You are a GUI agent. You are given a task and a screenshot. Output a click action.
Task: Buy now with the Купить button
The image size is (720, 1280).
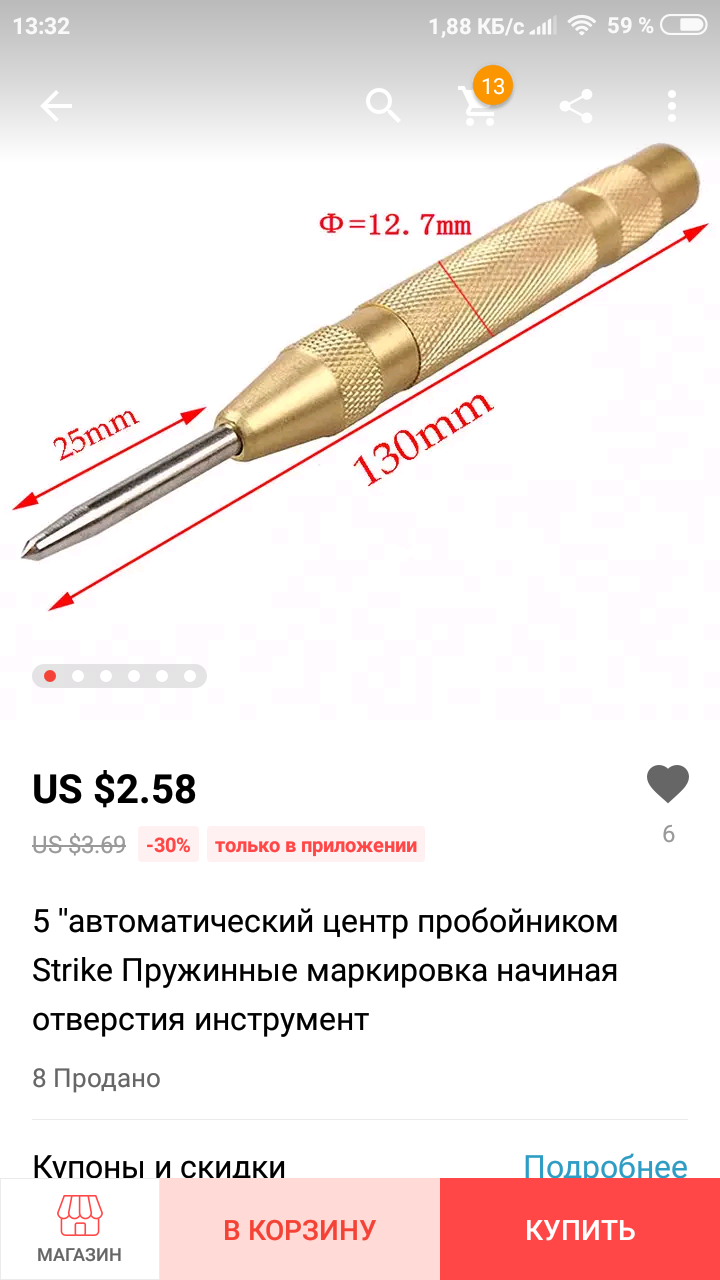[x=580, y=1229]
